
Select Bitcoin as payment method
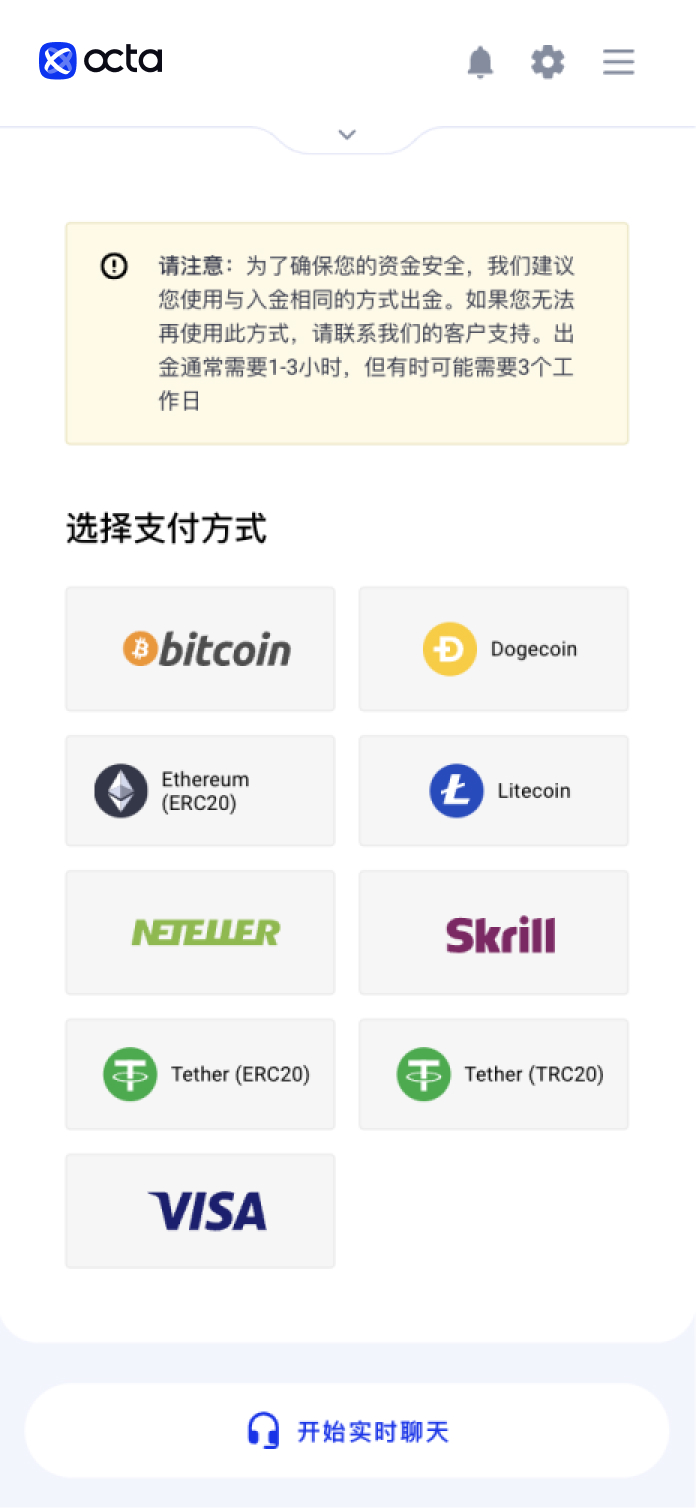[x=200, y=649]
